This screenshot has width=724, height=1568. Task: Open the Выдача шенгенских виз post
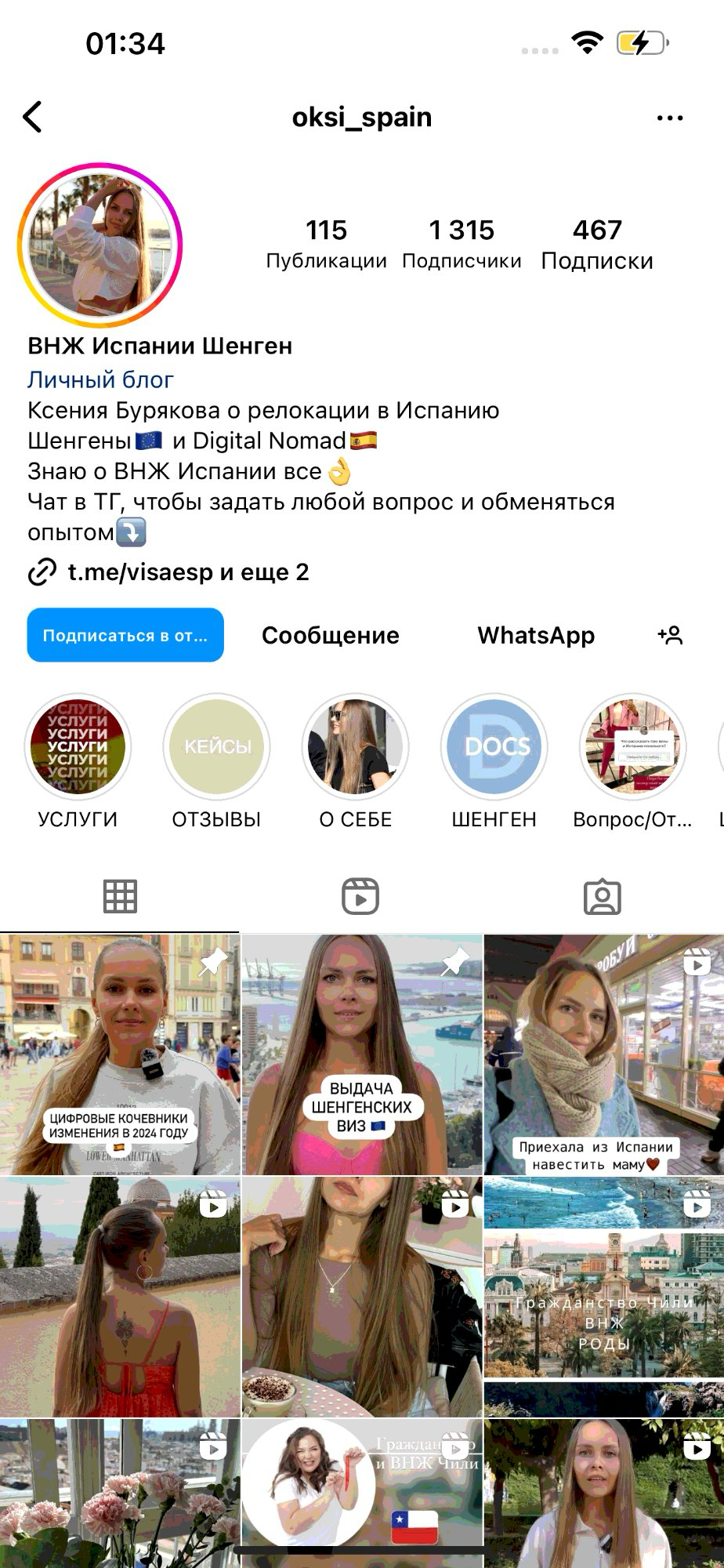click(362, 1054)
